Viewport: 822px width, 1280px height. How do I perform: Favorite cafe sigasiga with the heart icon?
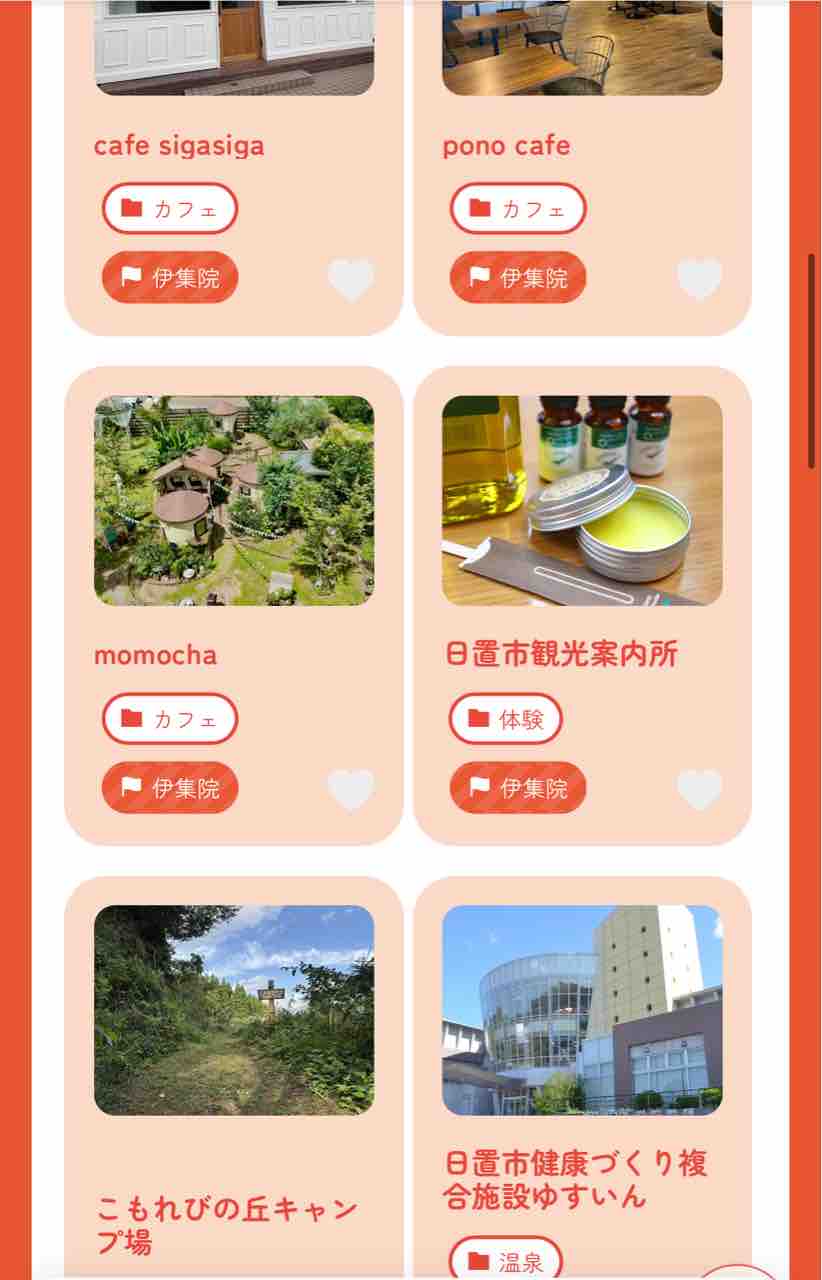pyautogui.click(x=351, y=279)
